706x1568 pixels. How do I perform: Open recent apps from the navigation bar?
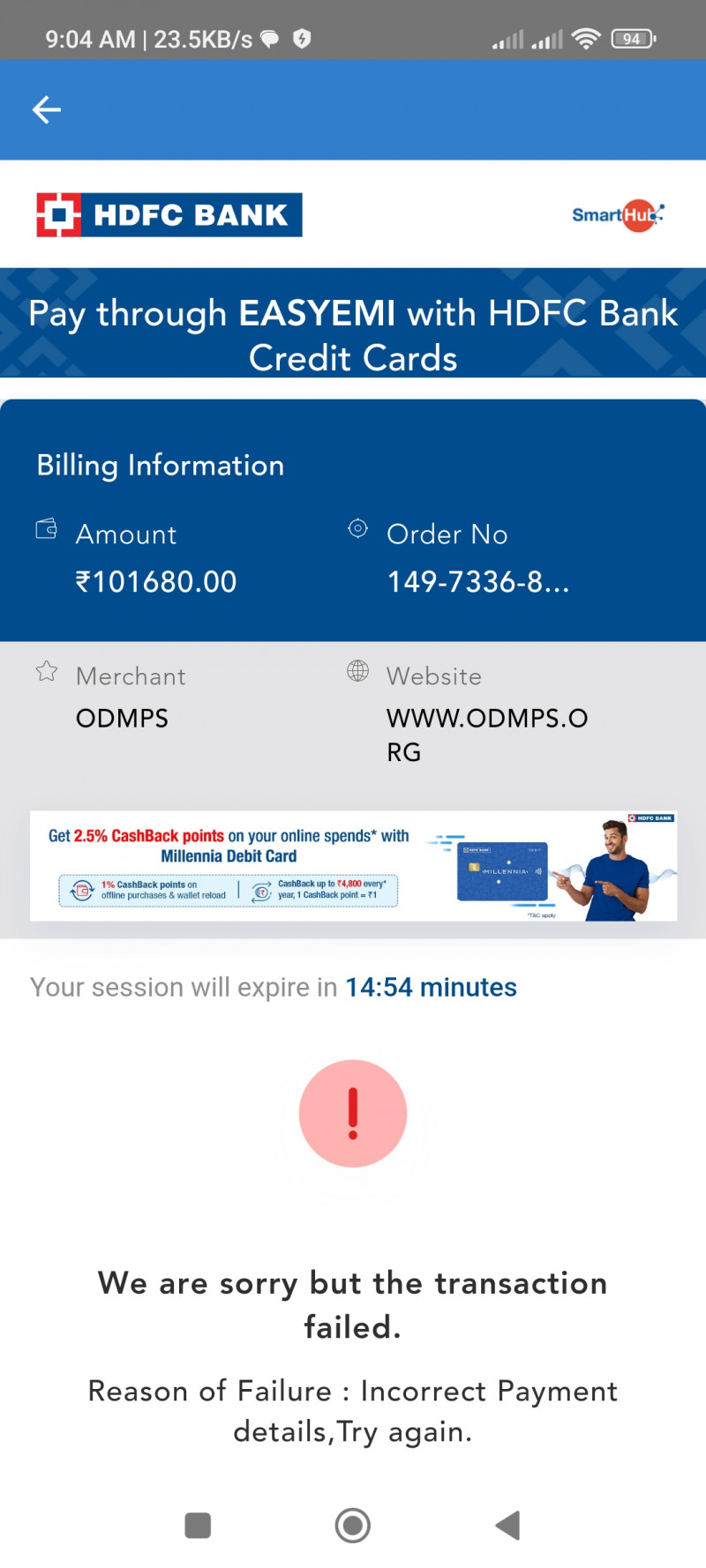(x=198, y=1525)
